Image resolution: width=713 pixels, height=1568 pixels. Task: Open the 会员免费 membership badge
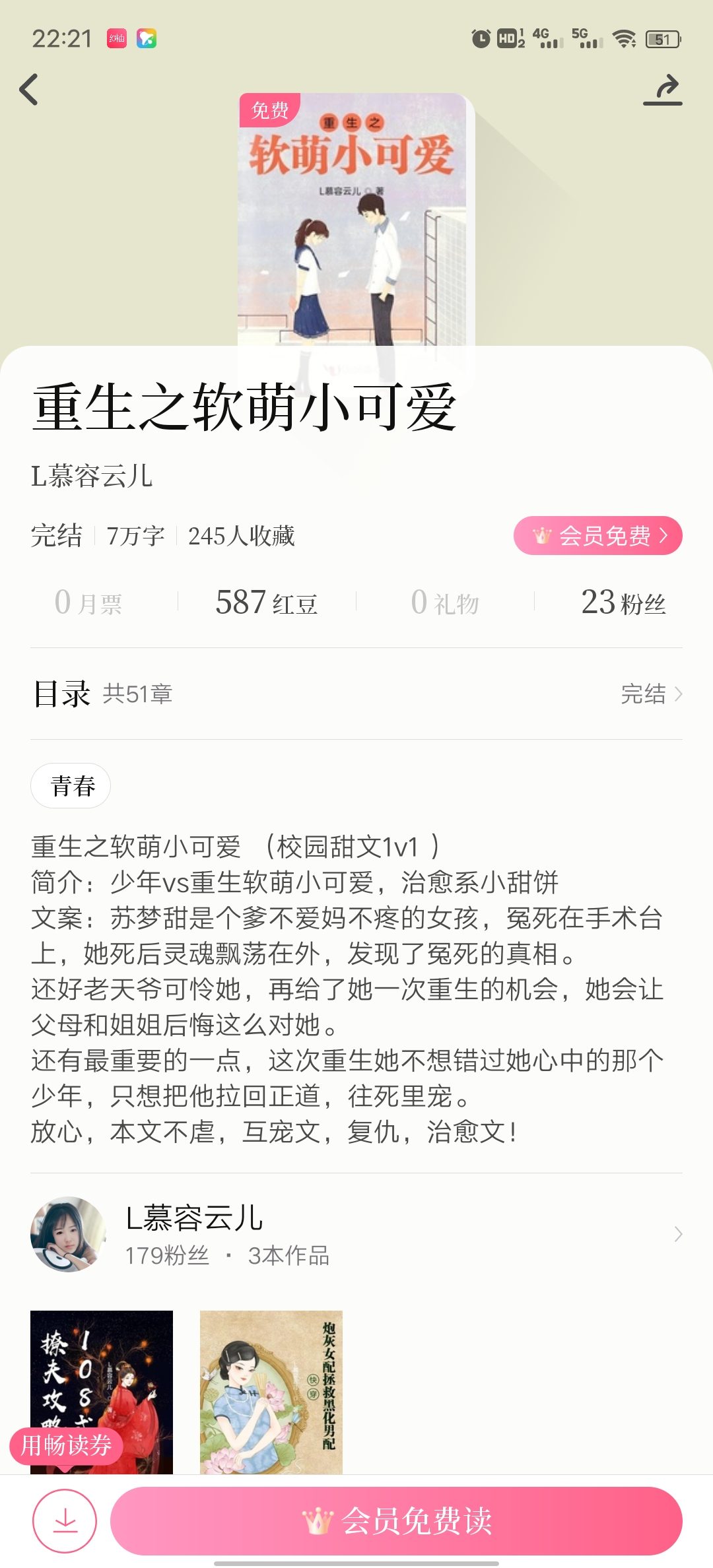(x=597, y=535)
